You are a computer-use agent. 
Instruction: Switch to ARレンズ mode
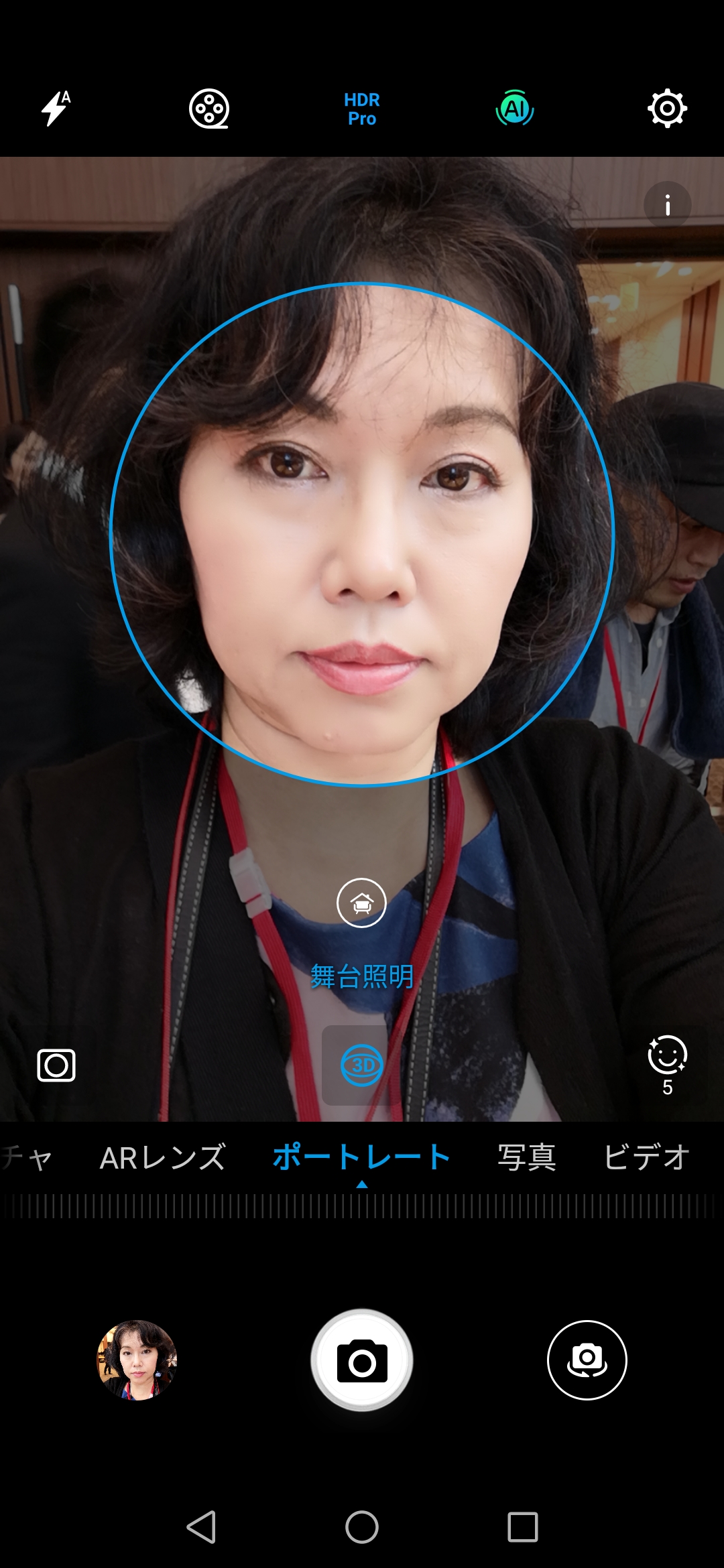tap(163, 1157)
